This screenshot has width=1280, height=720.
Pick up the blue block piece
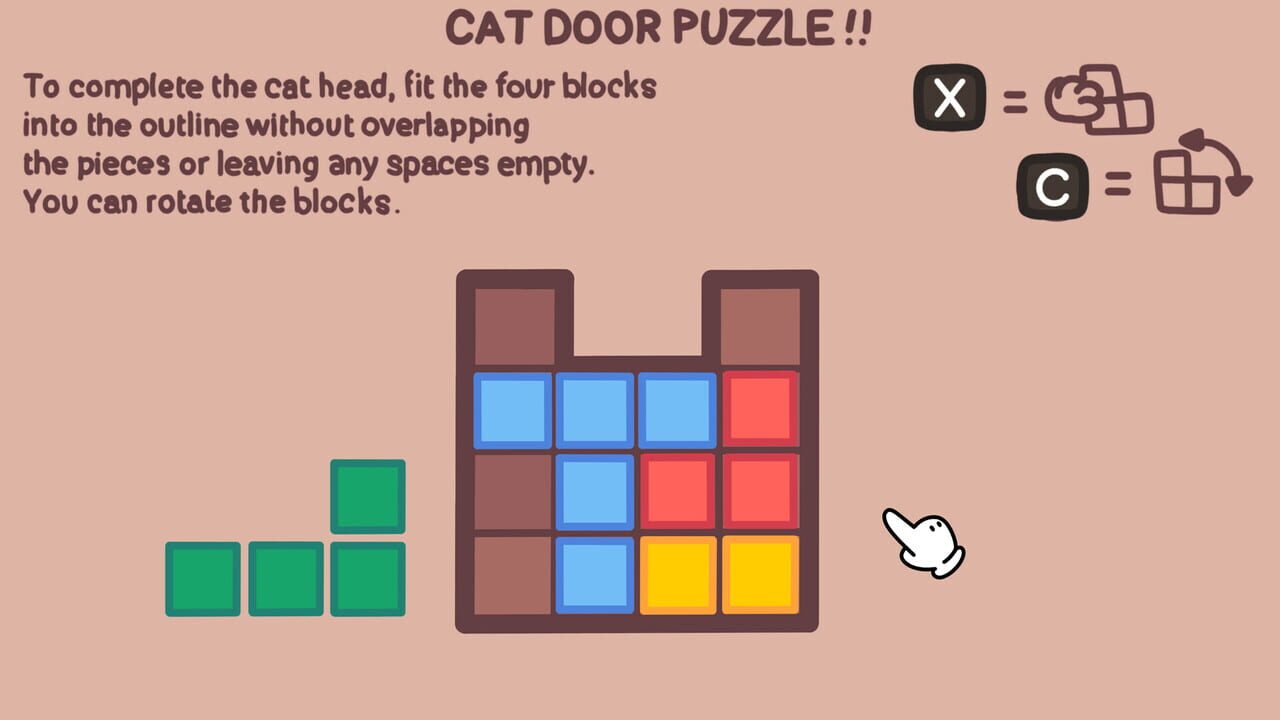pyautogui.click(x=595, y=410)
